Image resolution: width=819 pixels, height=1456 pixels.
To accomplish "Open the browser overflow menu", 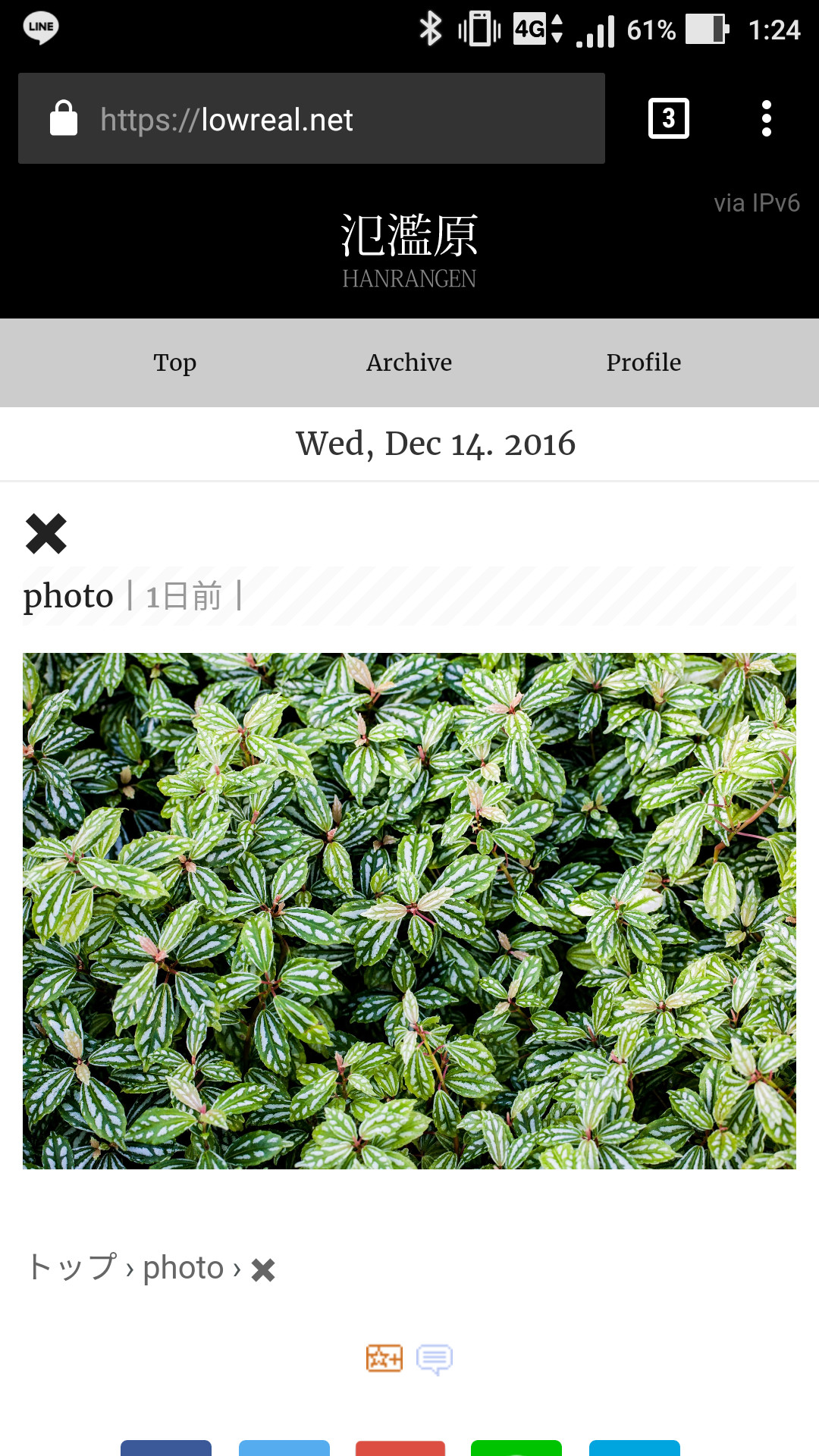I will coord(766,118).
